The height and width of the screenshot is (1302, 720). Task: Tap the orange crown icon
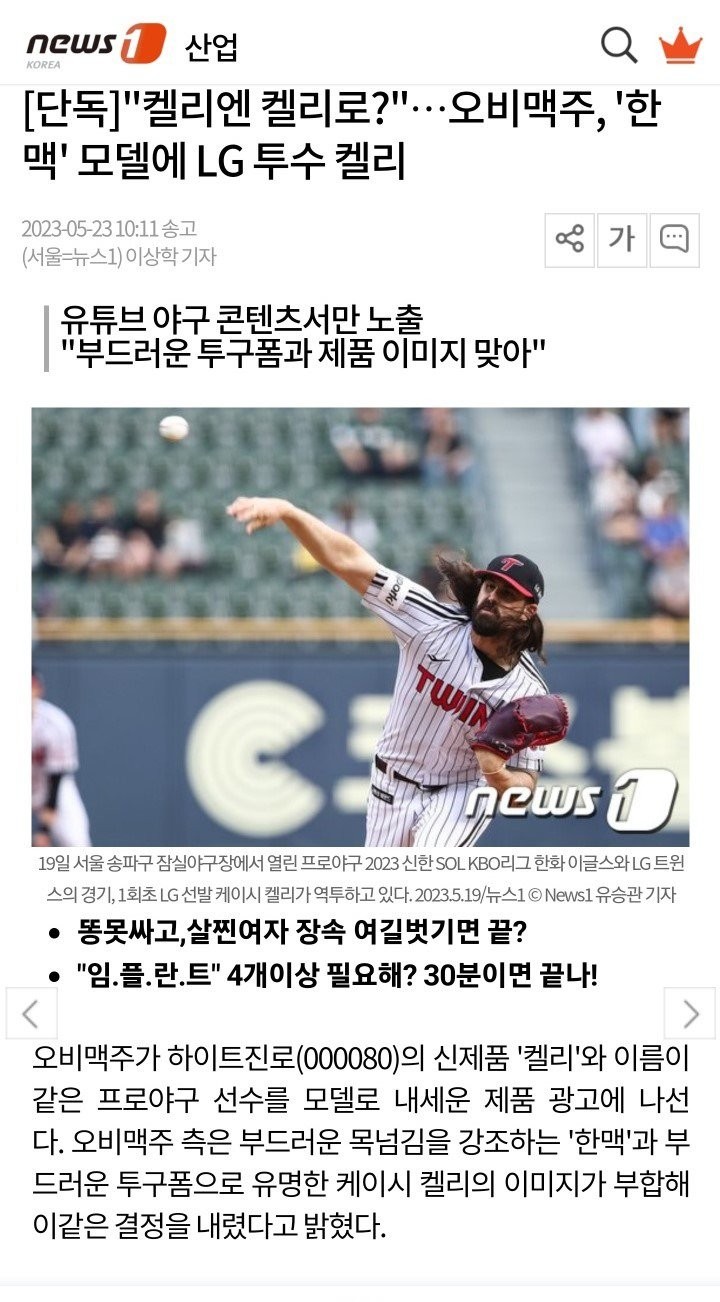click(680, 44)
